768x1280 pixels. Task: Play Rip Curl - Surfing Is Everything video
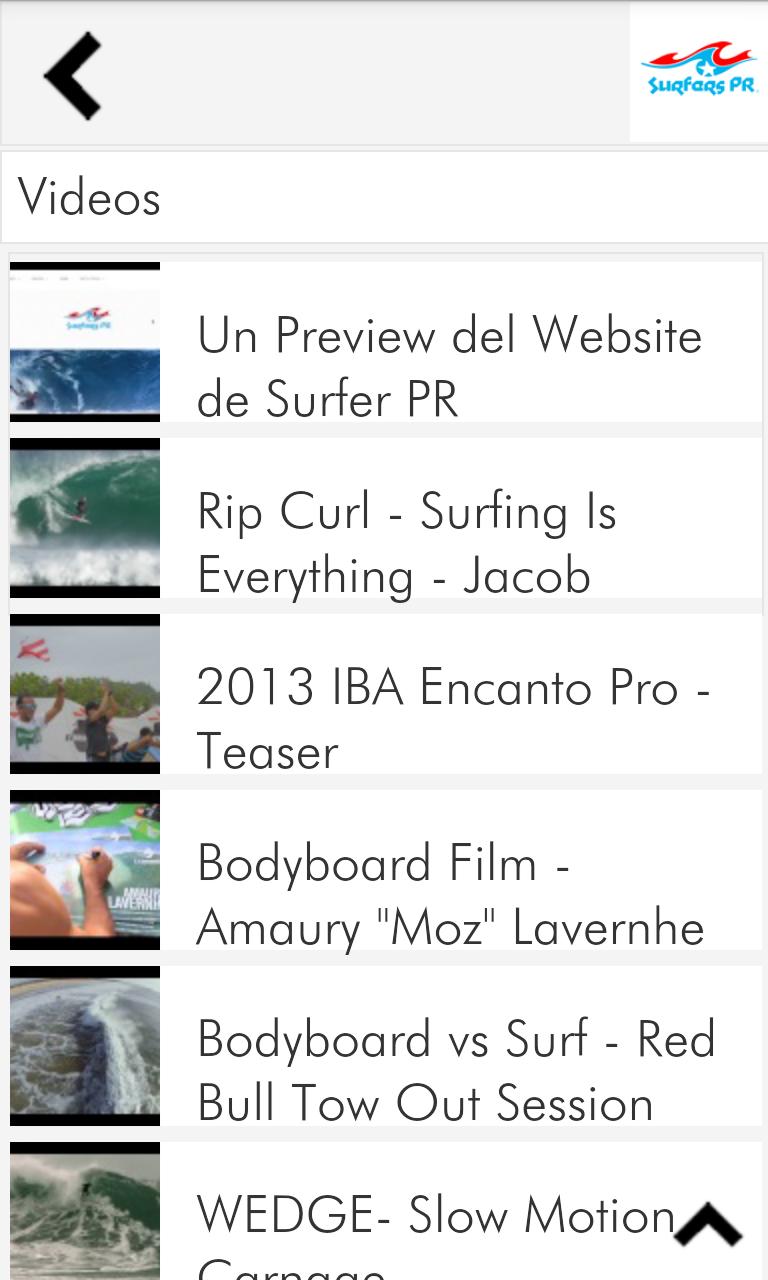click(x=406, y=542)
